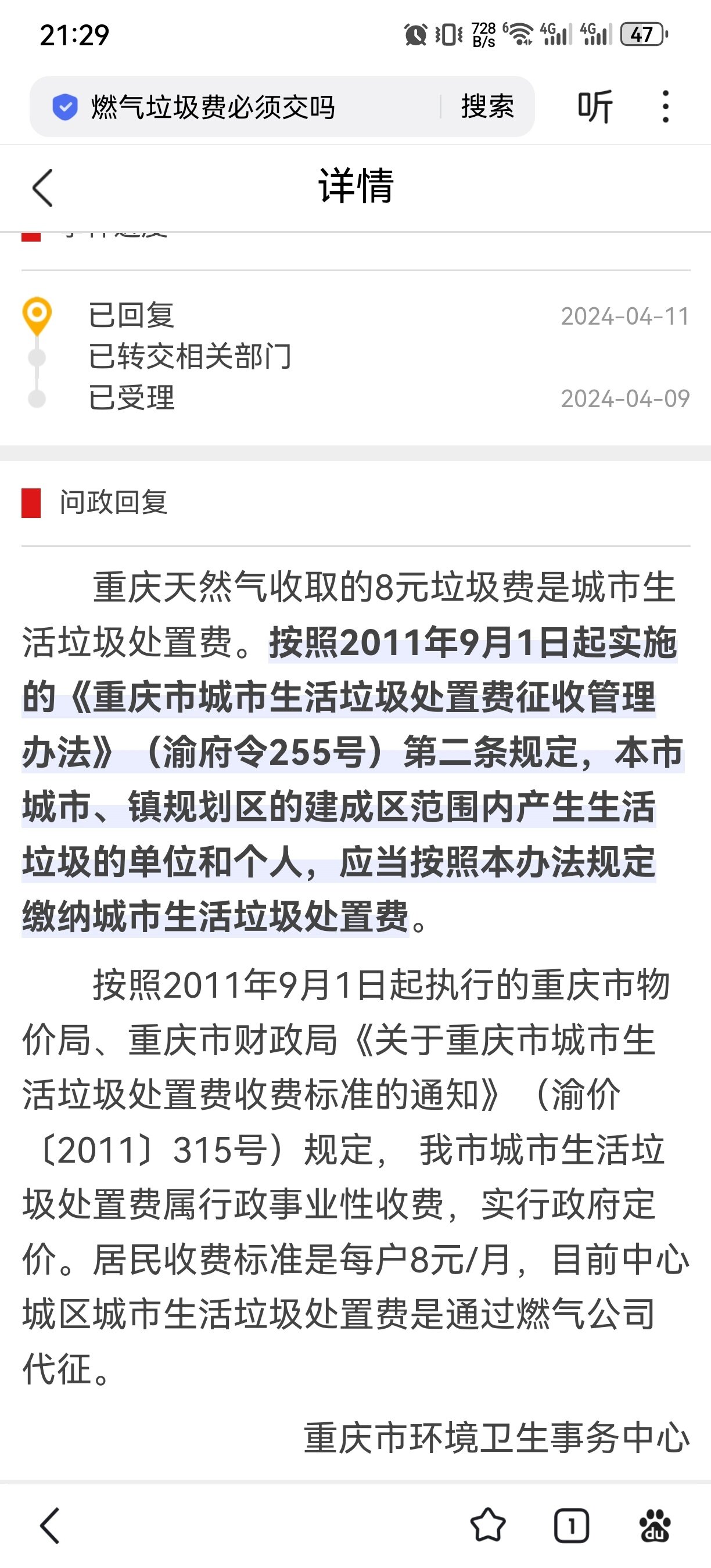Go back from the 详情 page
Screen dimensions: 711x1568
(x=42, y=188)
